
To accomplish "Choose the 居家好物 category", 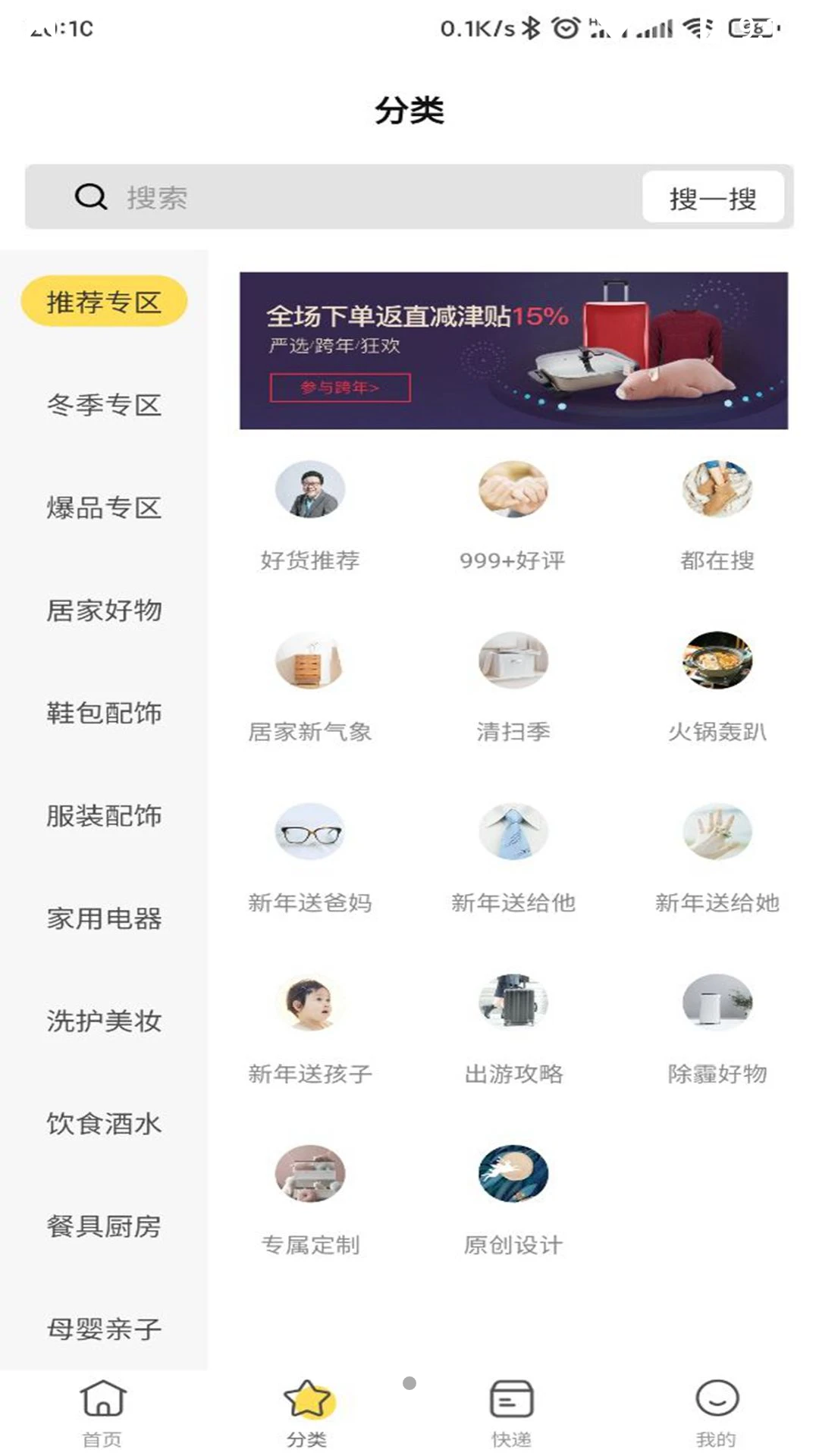I will (x=104, y=610).
